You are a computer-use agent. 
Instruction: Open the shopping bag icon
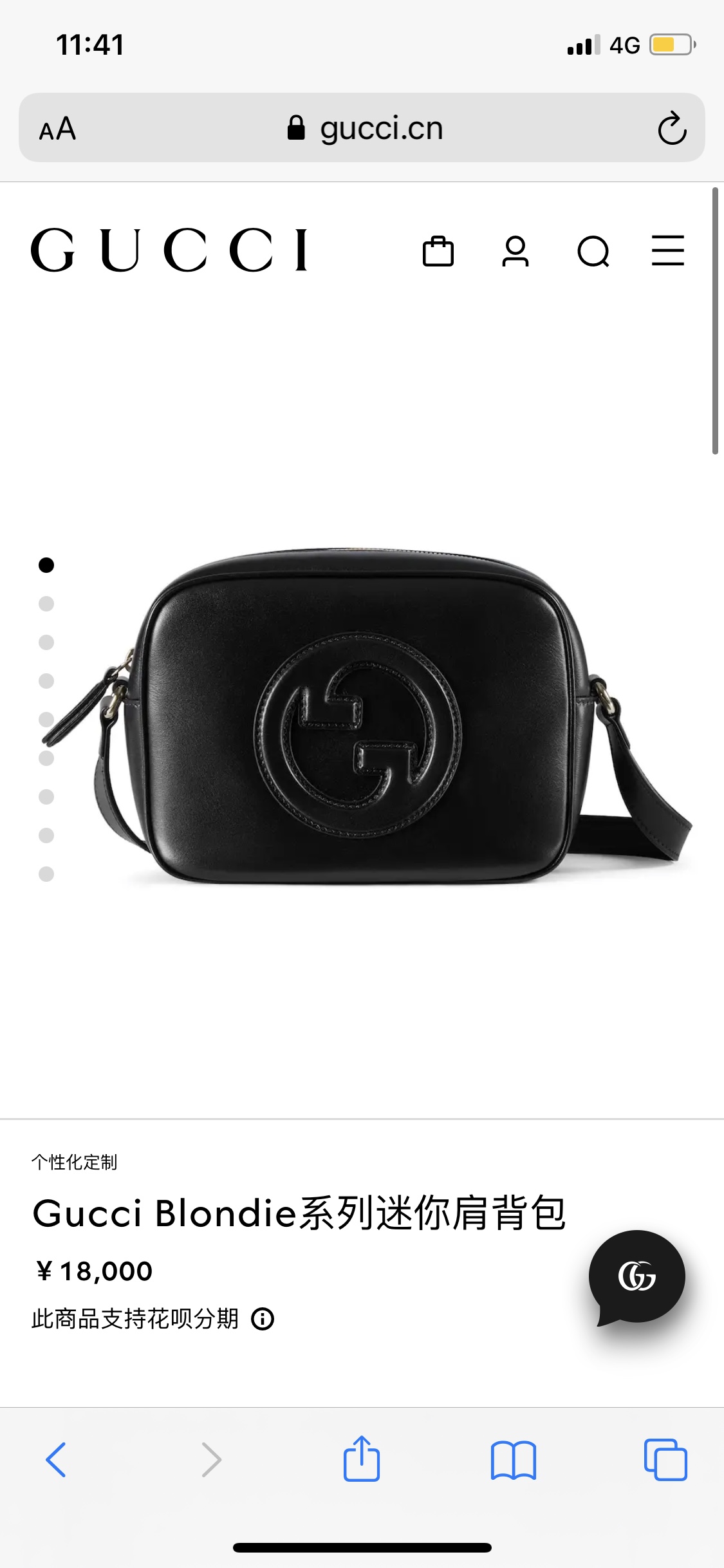tap(438, 251)
